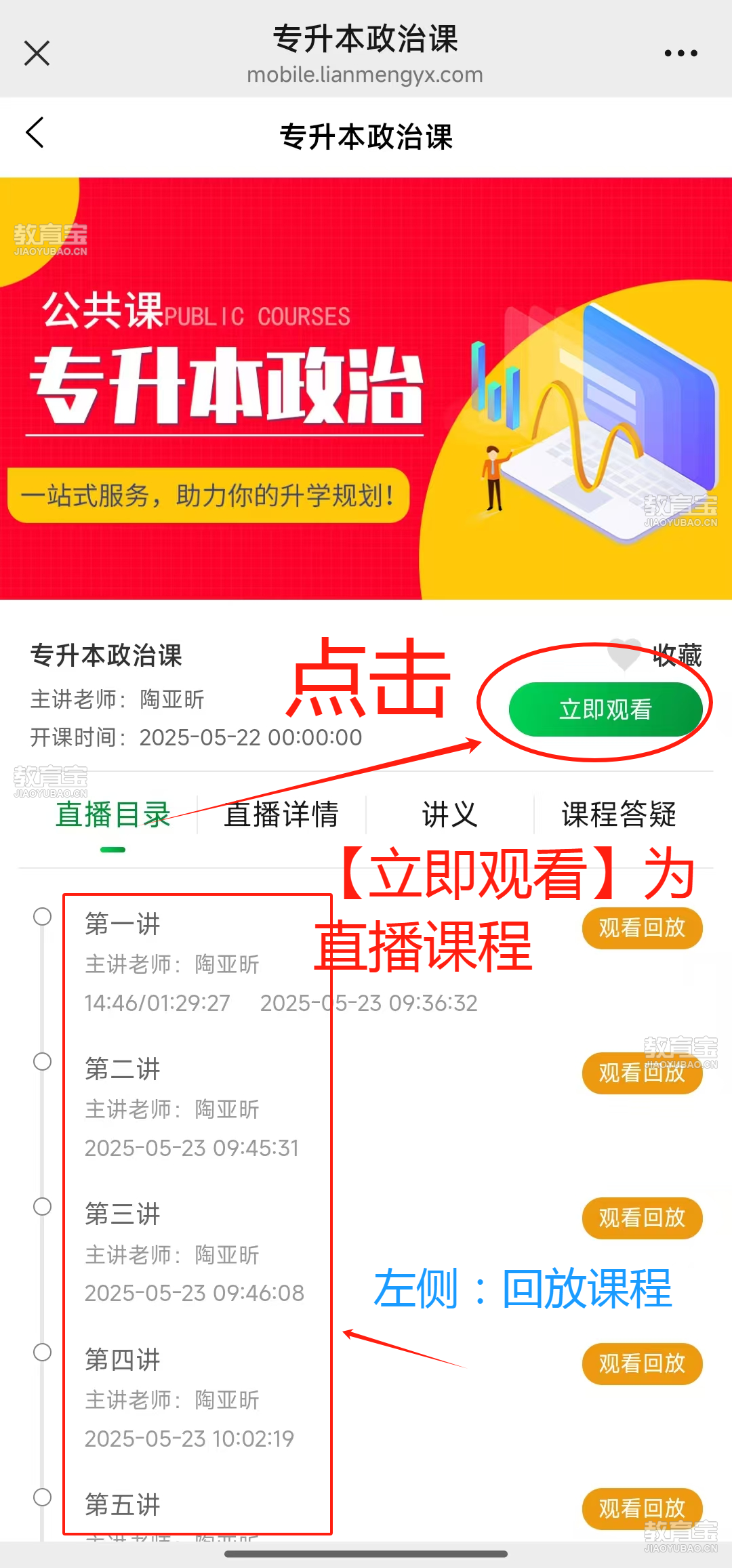Image resolution: width=732 pixels, height=1568 pixels.
Task: Open the 讲义 tab
Action: pos(449,814)
